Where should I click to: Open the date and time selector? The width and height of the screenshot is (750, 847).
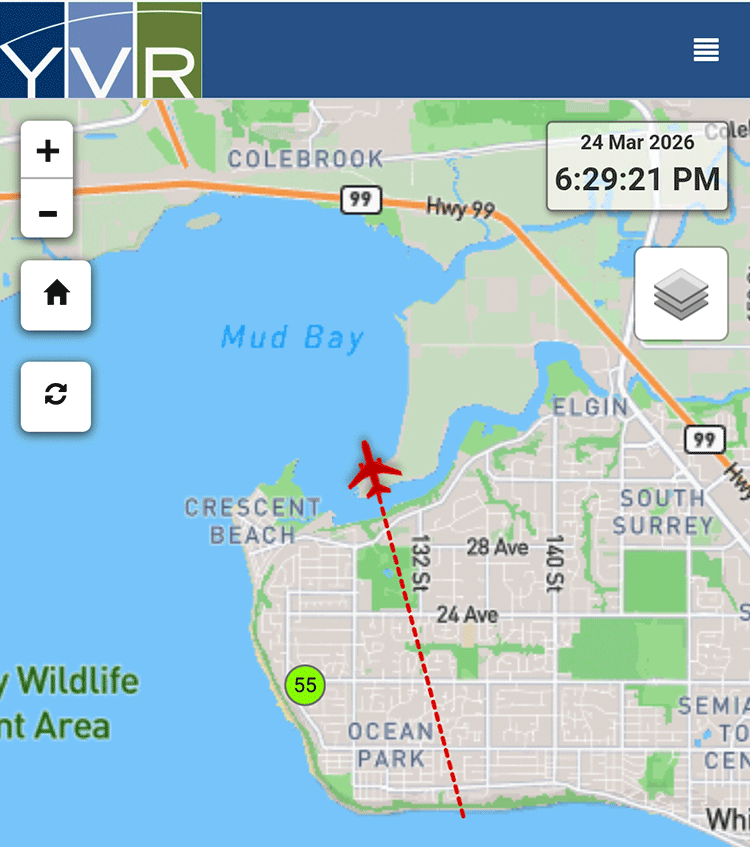(637, 166)
